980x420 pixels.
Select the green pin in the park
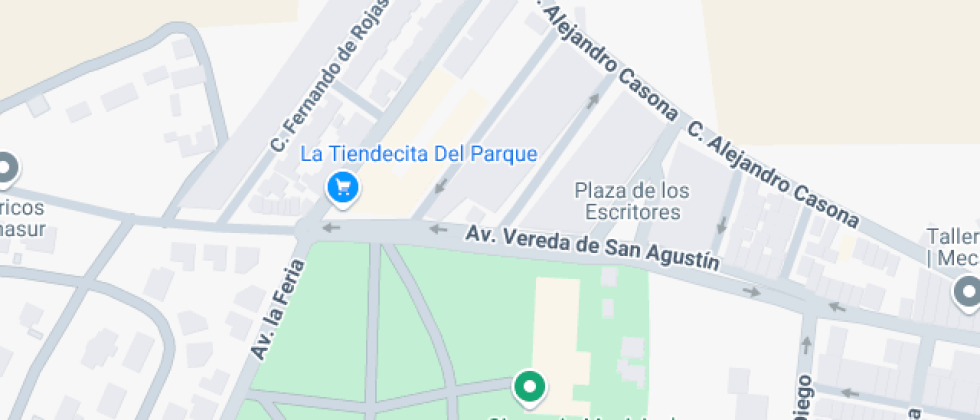(529, 386)
